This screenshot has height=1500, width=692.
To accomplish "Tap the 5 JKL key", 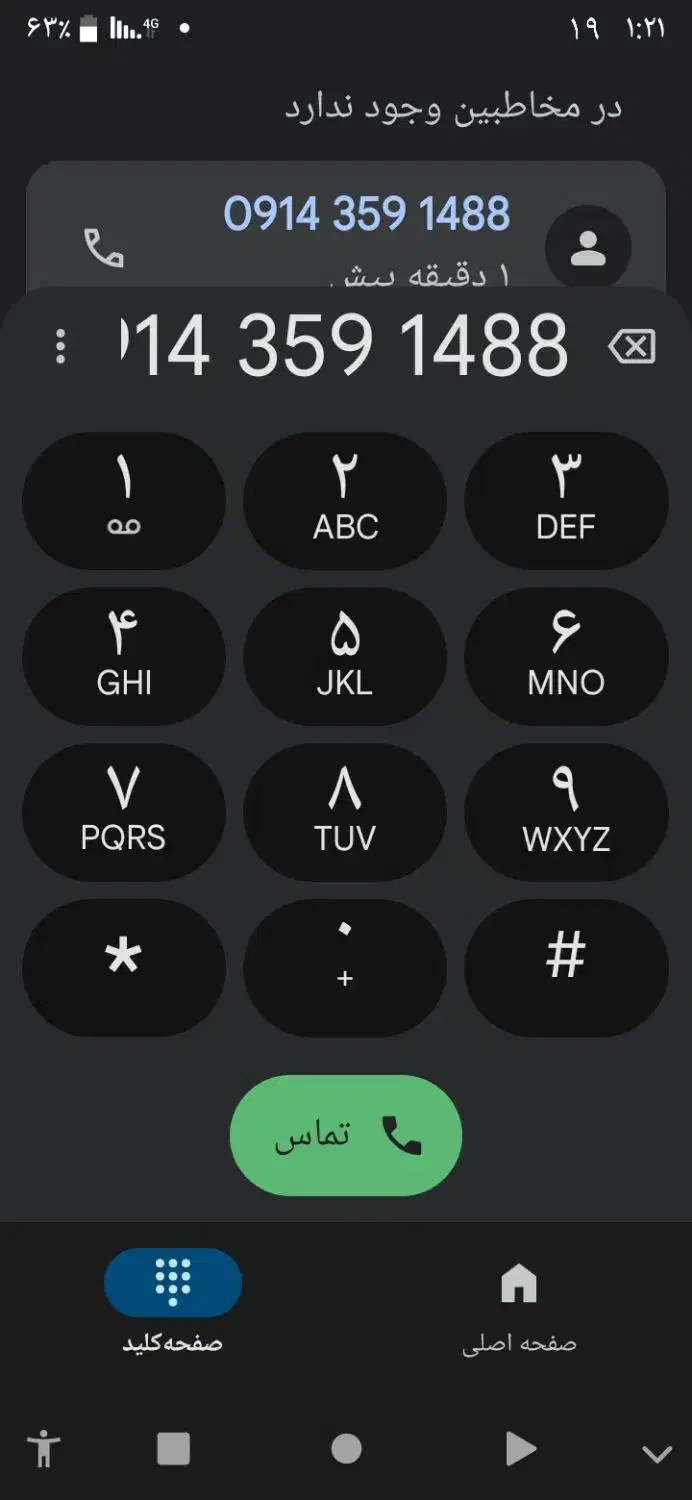I will tap(345, 656).
